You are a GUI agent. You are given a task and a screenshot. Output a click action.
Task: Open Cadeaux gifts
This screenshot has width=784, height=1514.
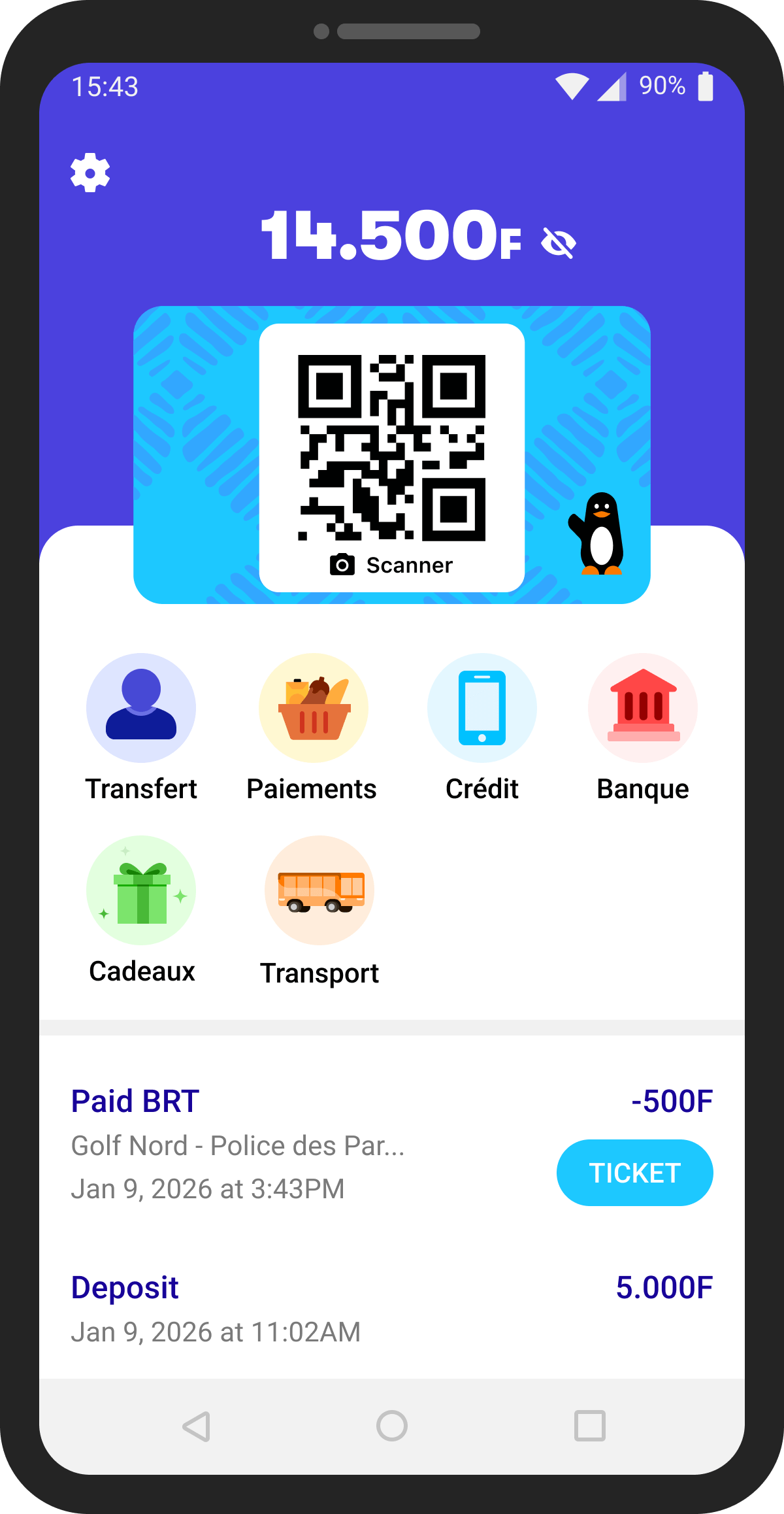click(141, 890)
